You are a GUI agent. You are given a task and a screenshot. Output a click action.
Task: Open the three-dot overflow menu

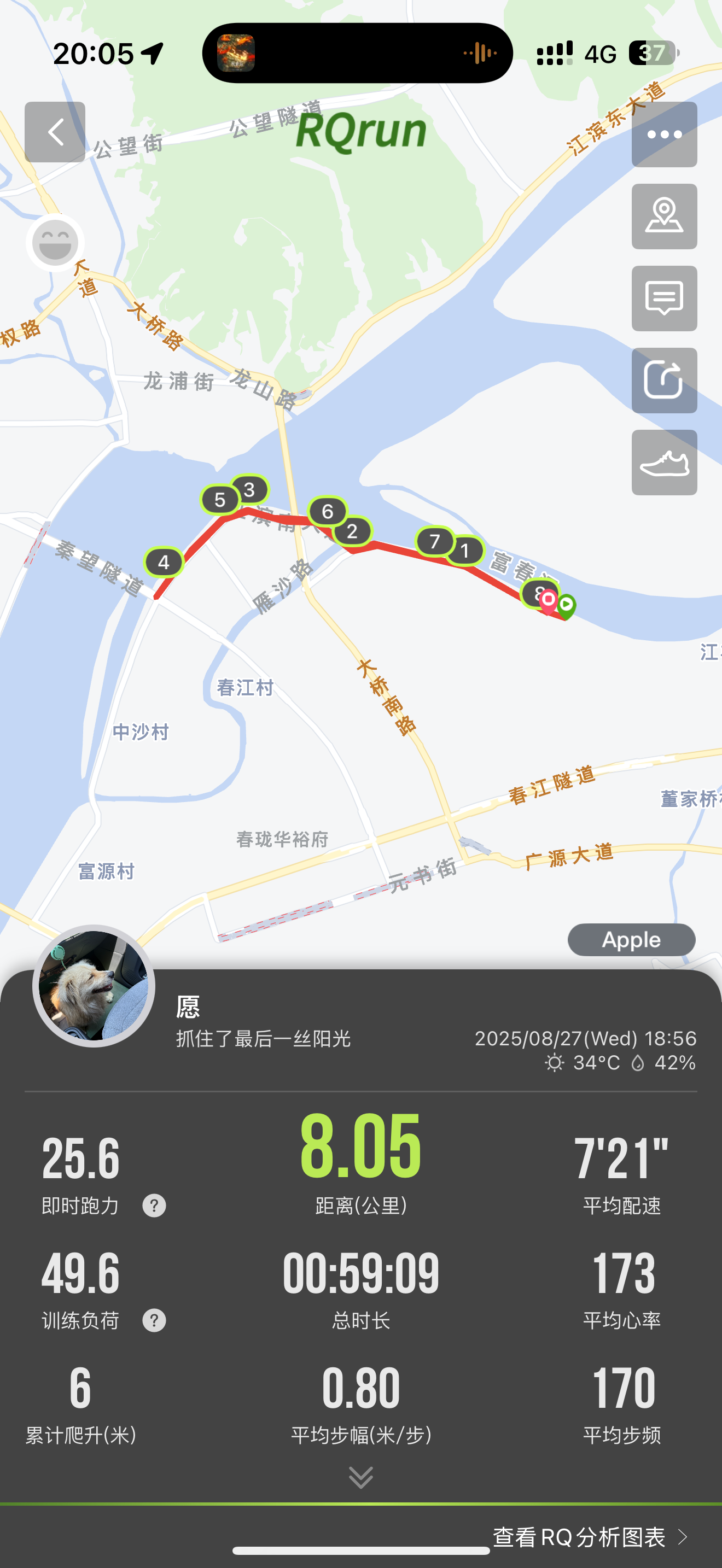coord(664,134)
